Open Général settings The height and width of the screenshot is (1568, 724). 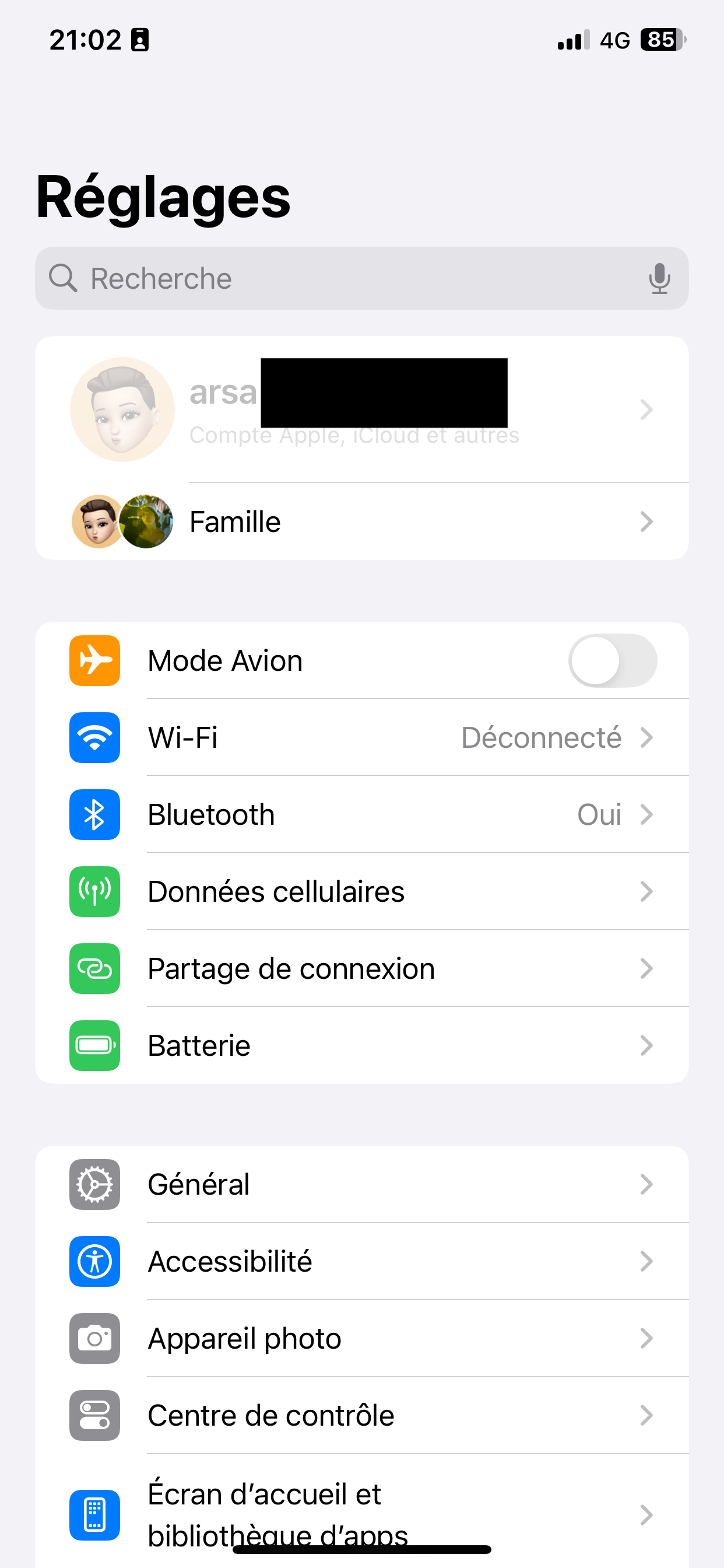361,1185
